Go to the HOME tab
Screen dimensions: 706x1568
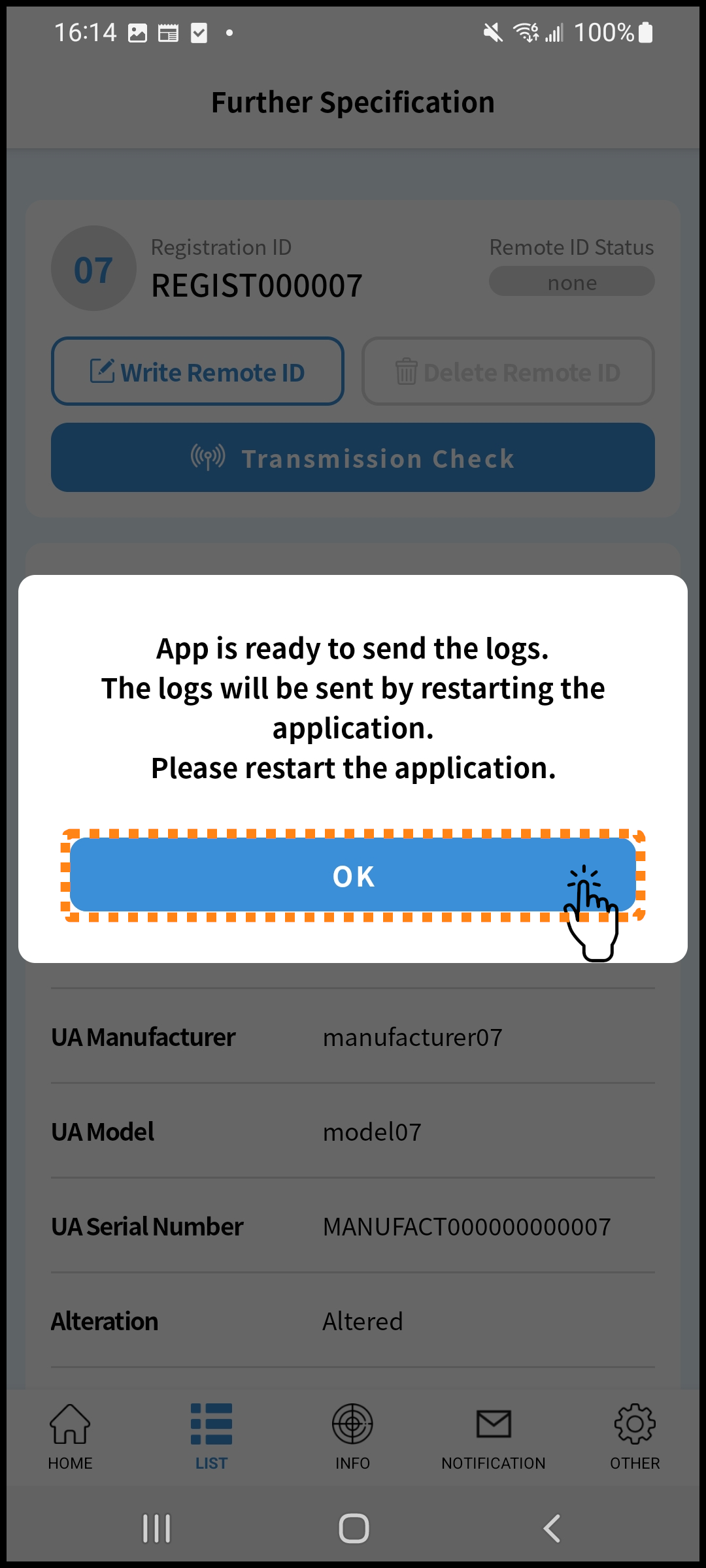[x=70, y=1437]
